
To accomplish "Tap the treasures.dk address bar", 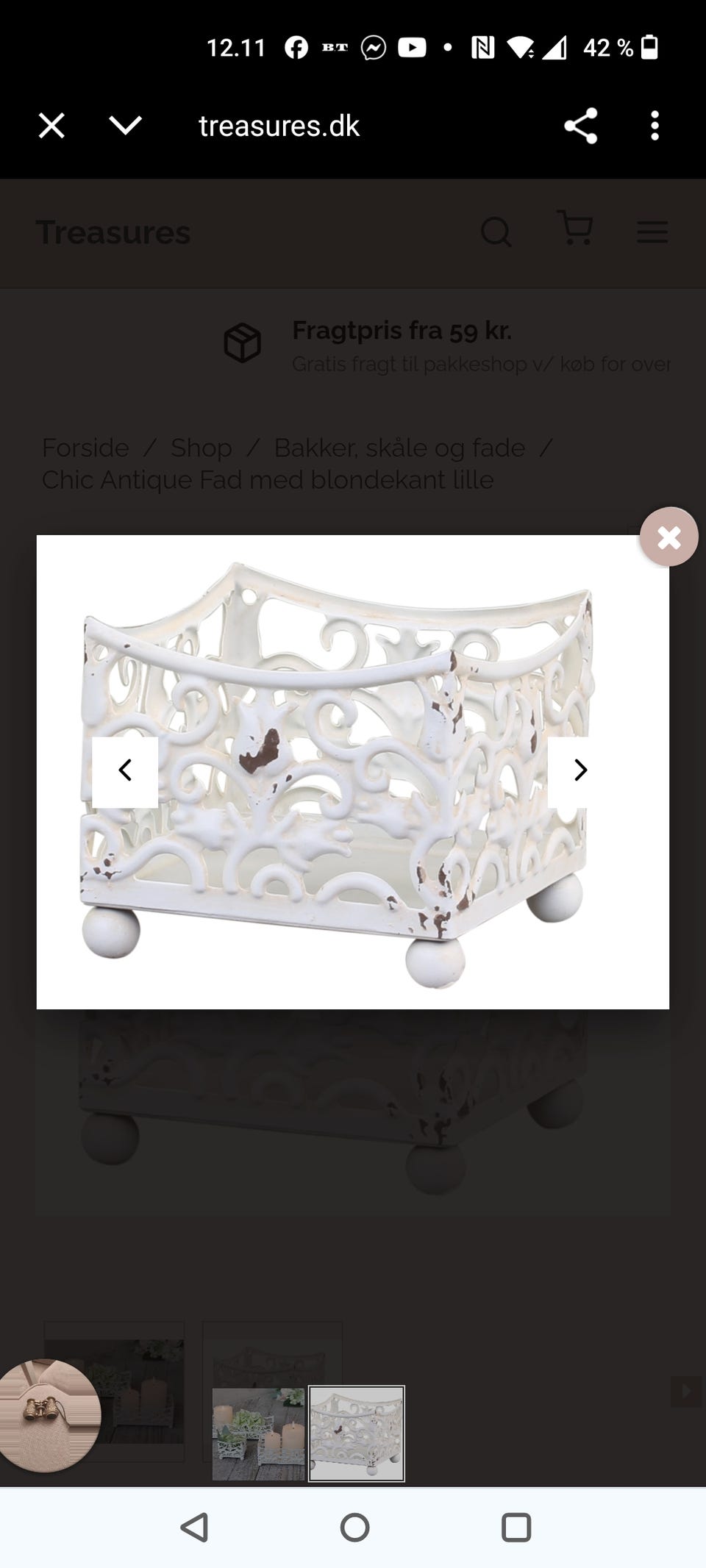I will [278, 125].
